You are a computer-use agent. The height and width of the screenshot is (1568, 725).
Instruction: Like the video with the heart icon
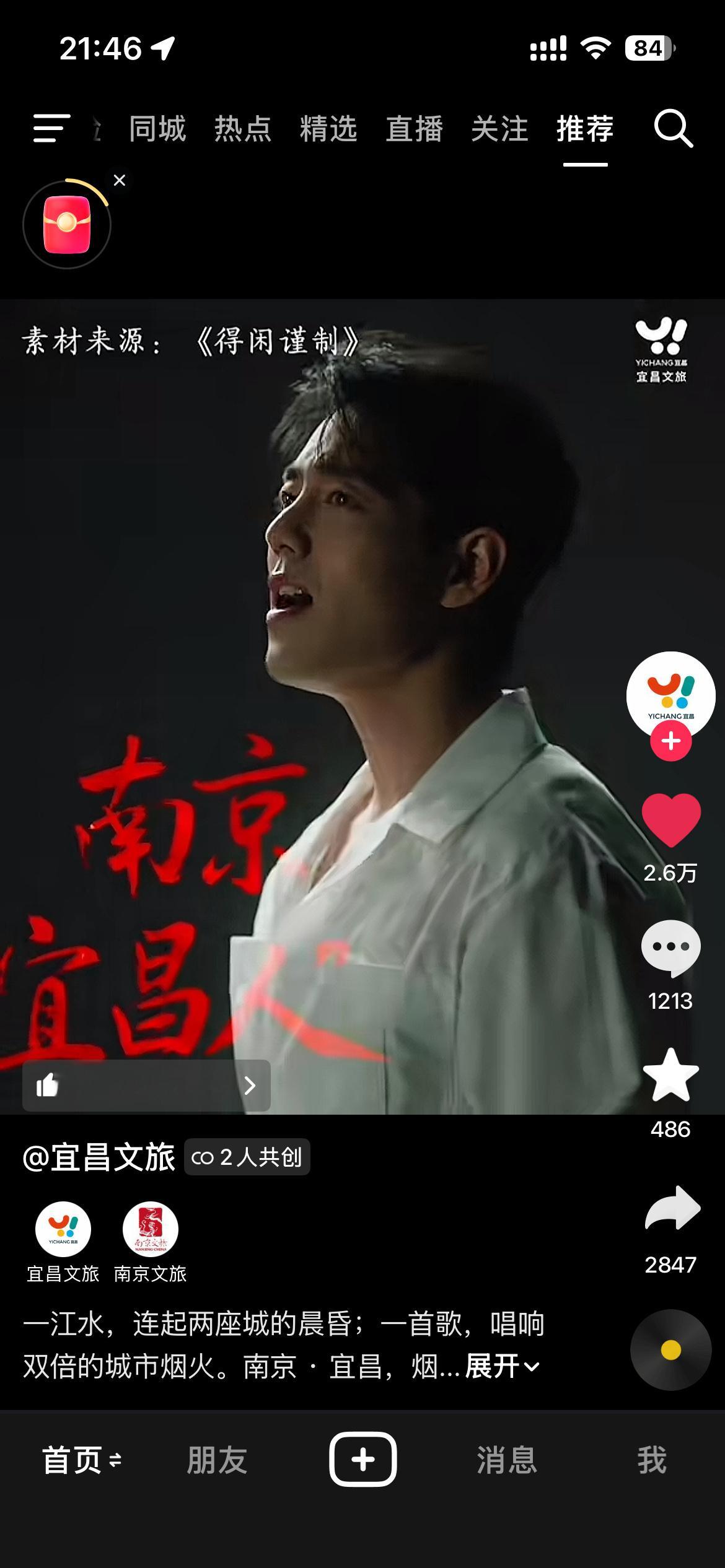point(670,819)
